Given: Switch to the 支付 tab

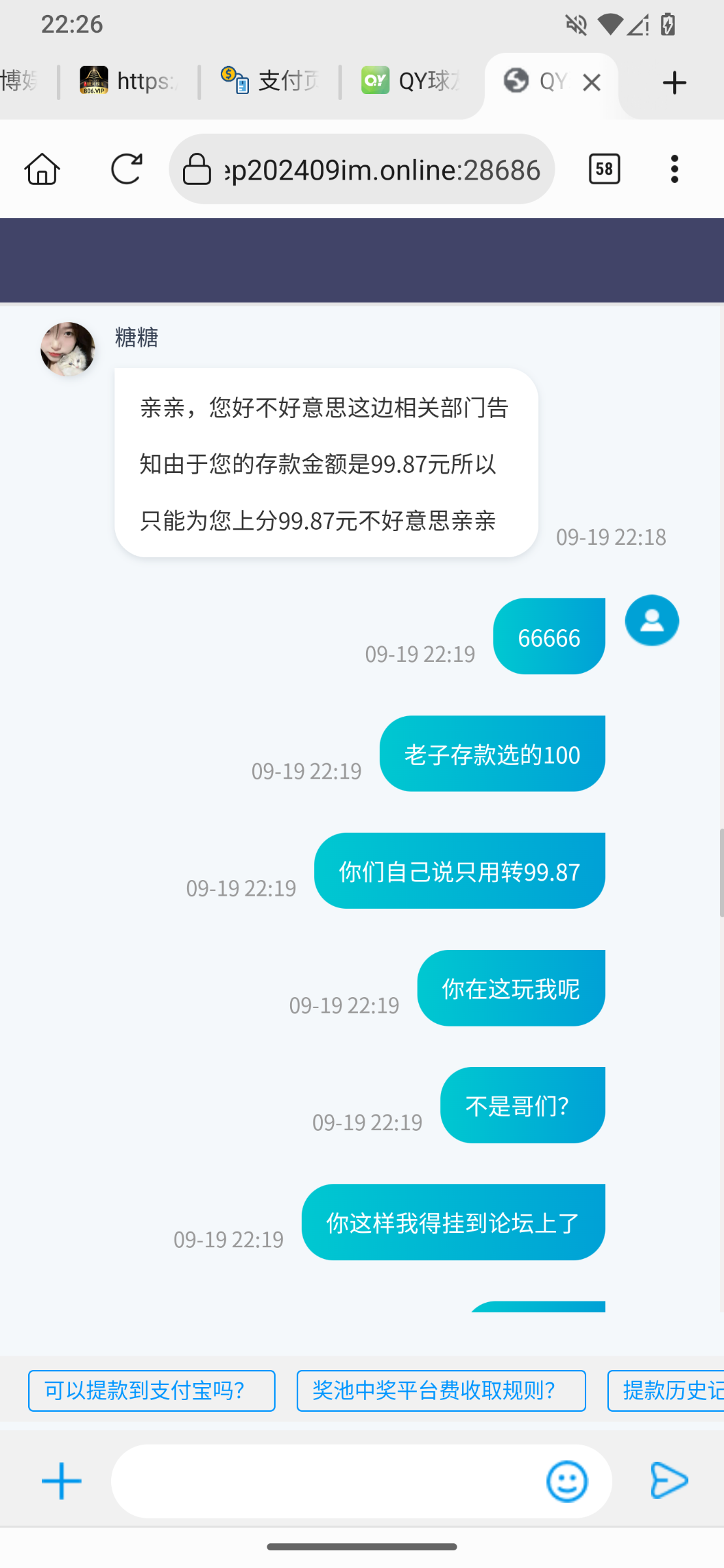Looking at the screenshot, I should point(271,82).
